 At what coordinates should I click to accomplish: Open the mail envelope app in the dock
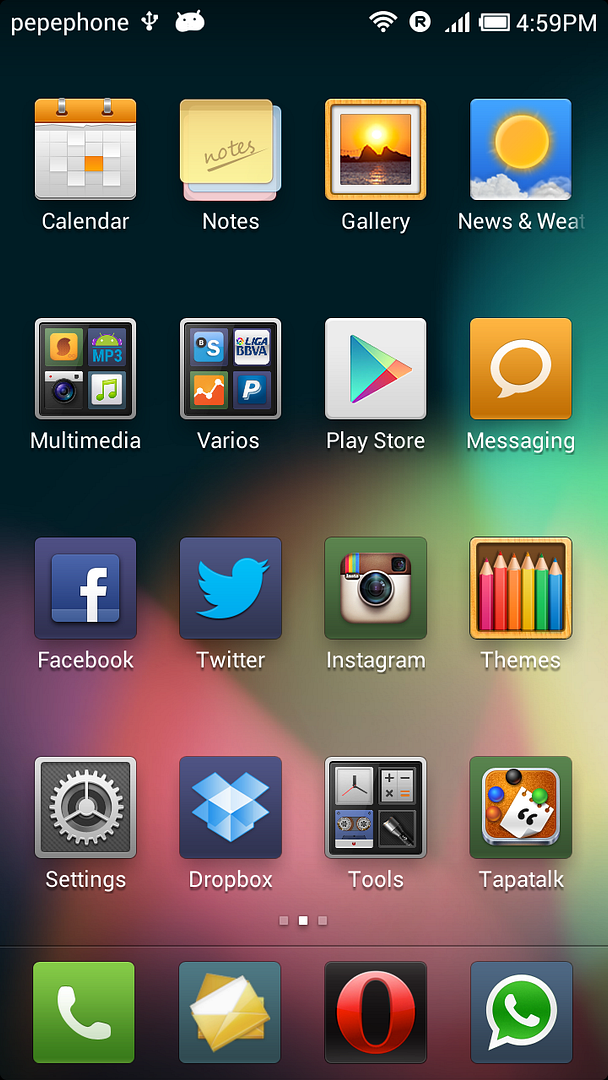[x=230, y=1012]
